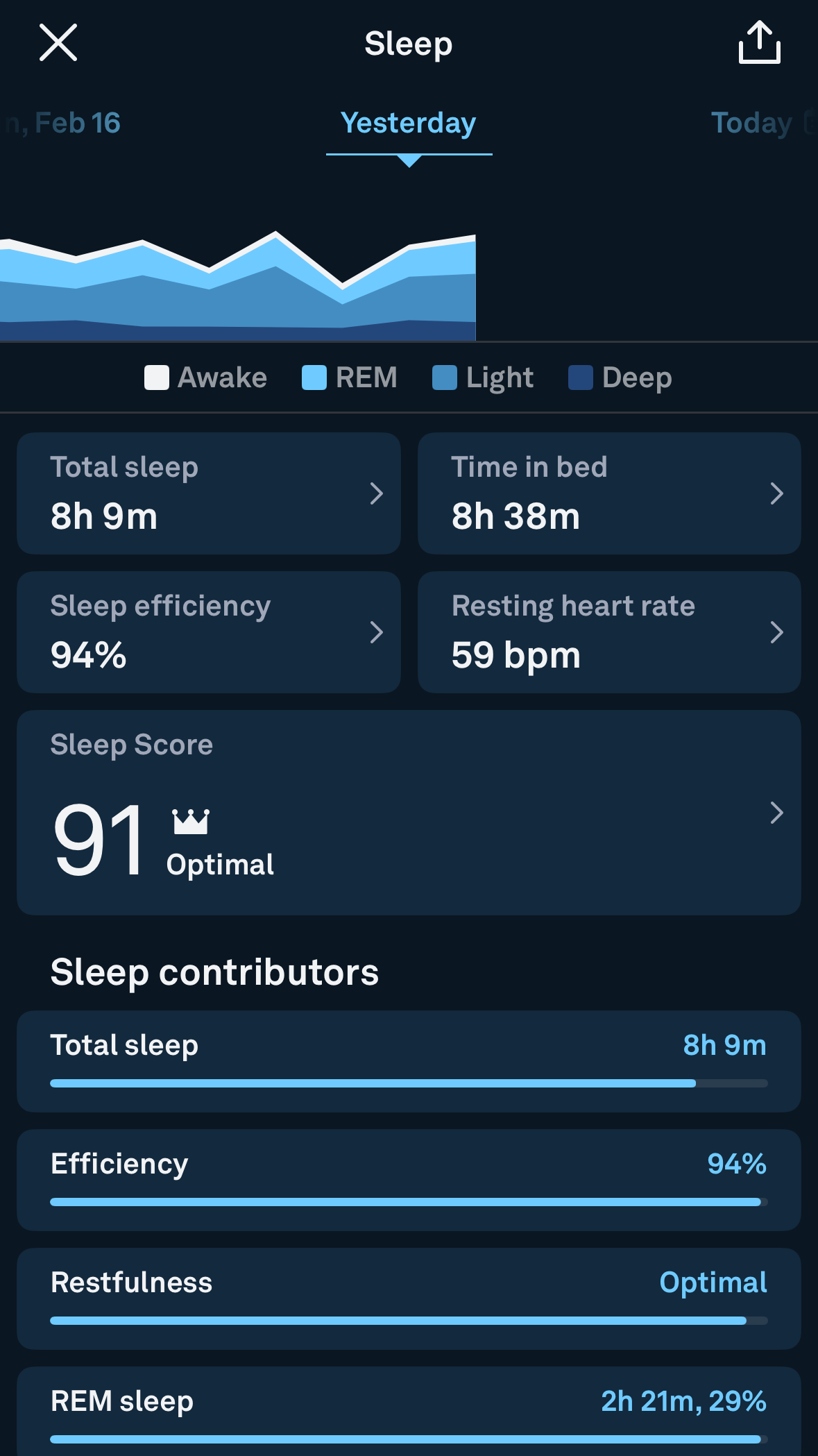Switch to the Today tab

click(x=752, y=124)
